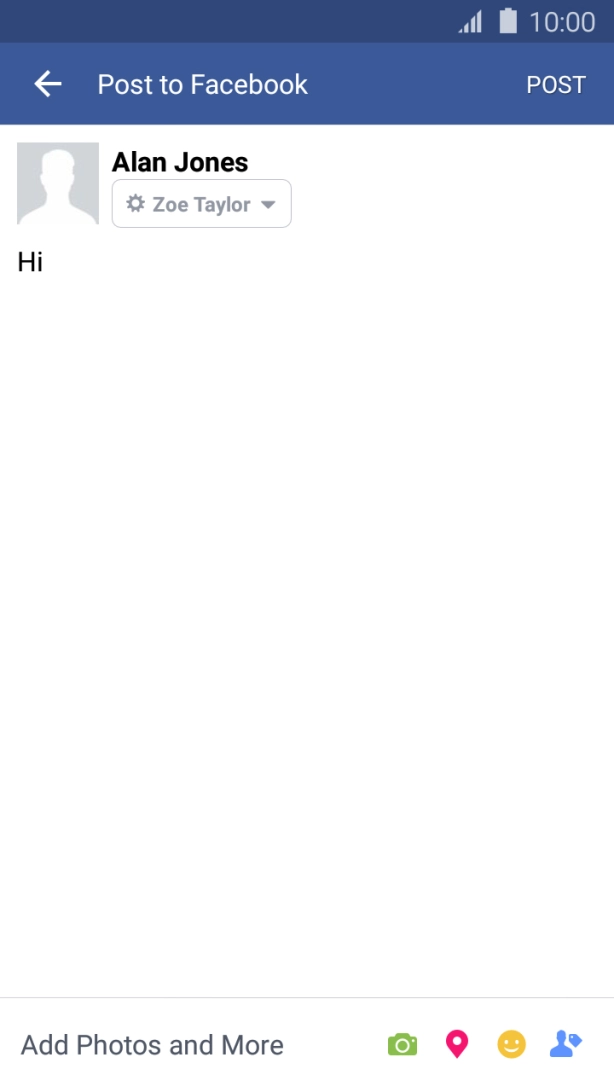The height and width of the screenshot is (1092, 614).
Task: Tap POST to publish the update
Action: pos(556,85)
